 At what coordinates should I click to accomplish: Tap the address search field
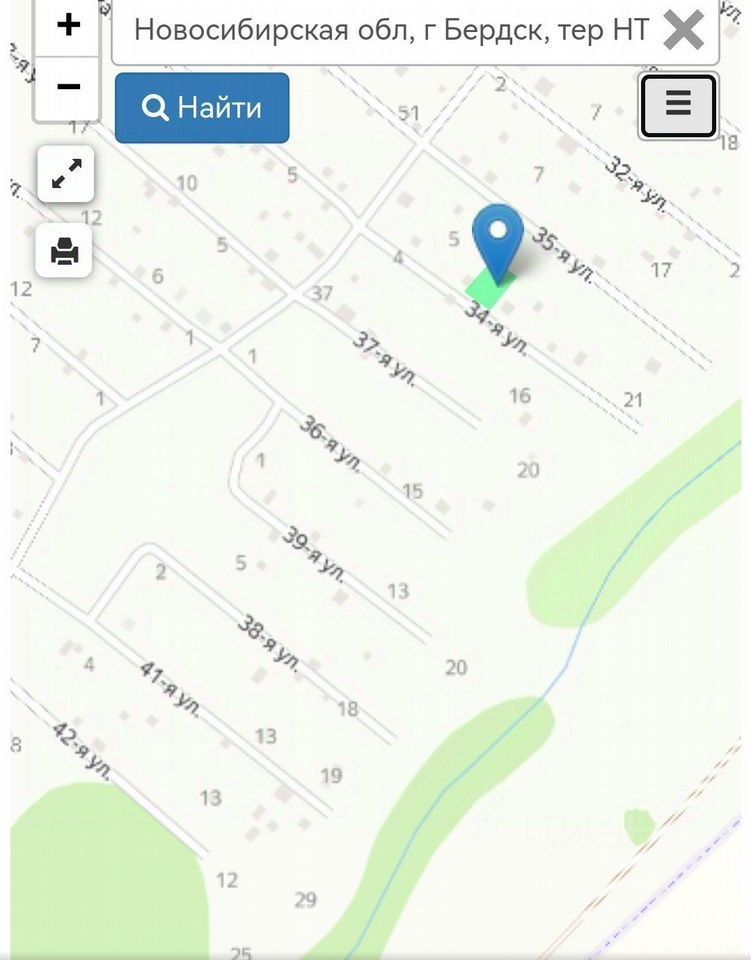click(x=390, y=30)
